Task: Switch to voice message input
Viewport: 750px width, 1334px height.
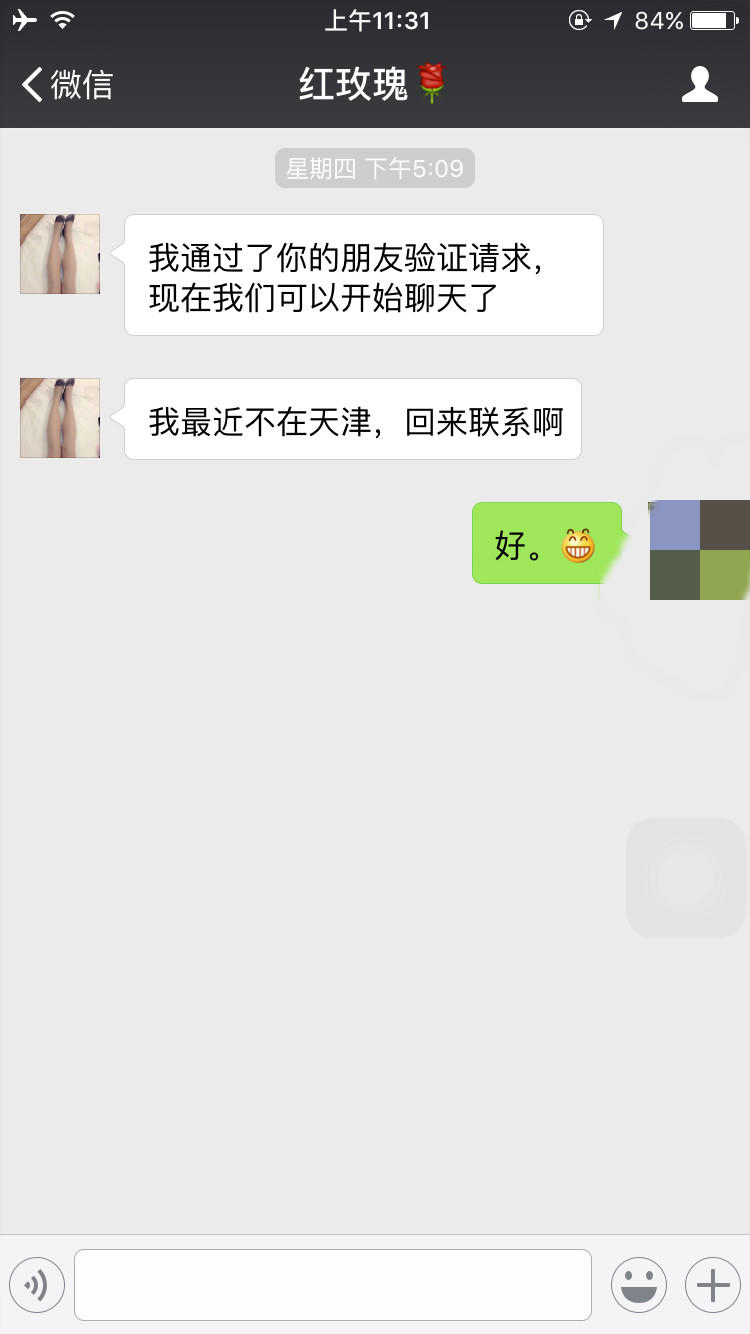Action: click(37, 1284)
